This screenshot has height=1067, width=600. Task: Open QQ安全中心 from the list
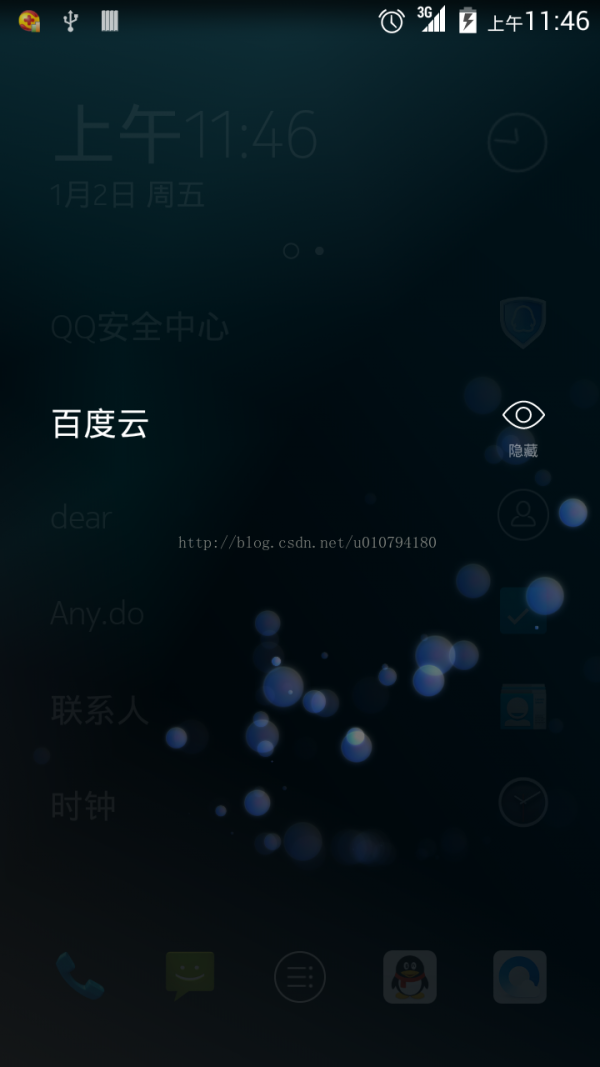[139, 327]
